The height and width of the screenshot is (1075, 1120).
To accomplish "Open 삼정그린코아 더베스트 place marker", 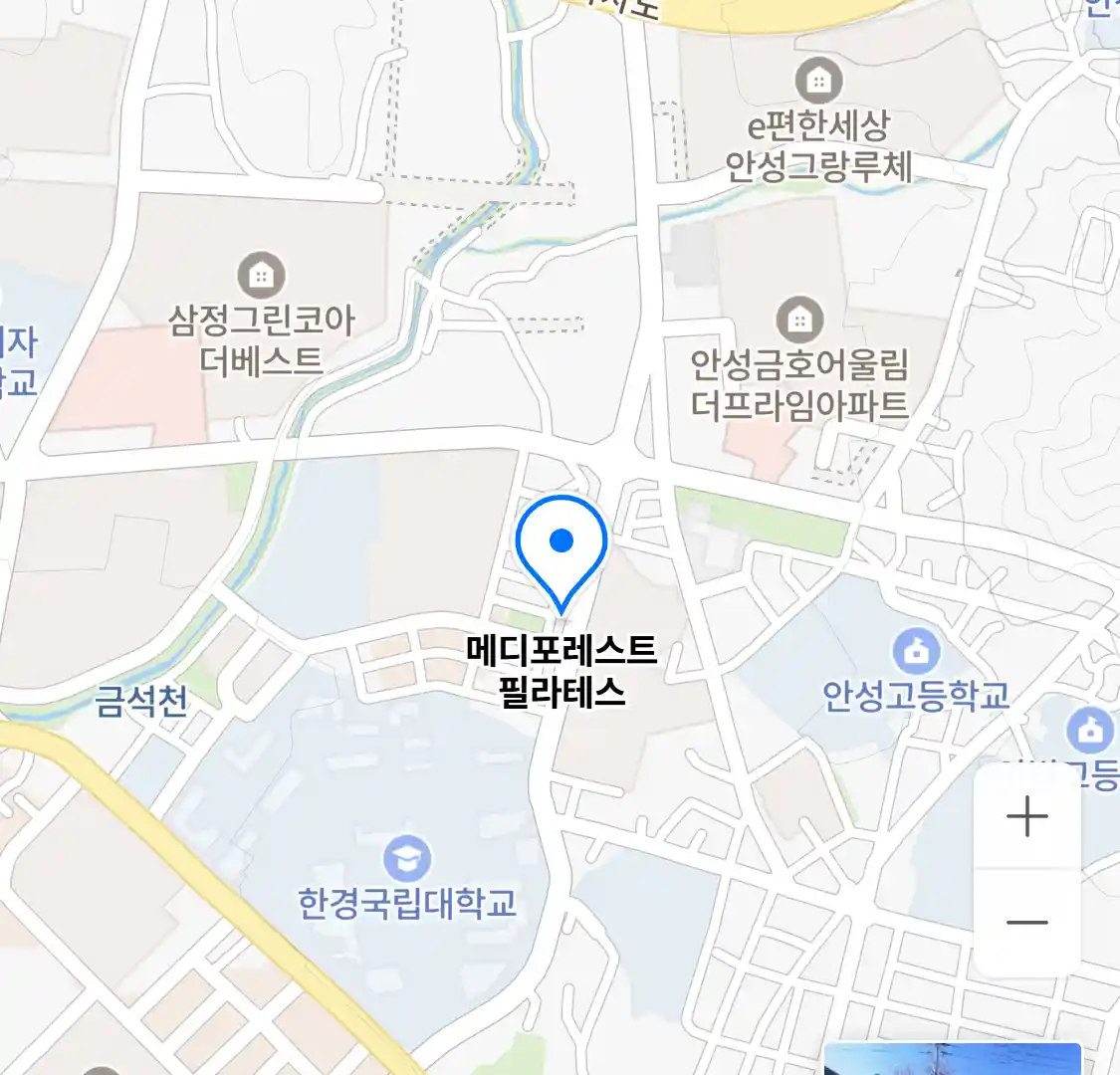I will tap(261, 275).
